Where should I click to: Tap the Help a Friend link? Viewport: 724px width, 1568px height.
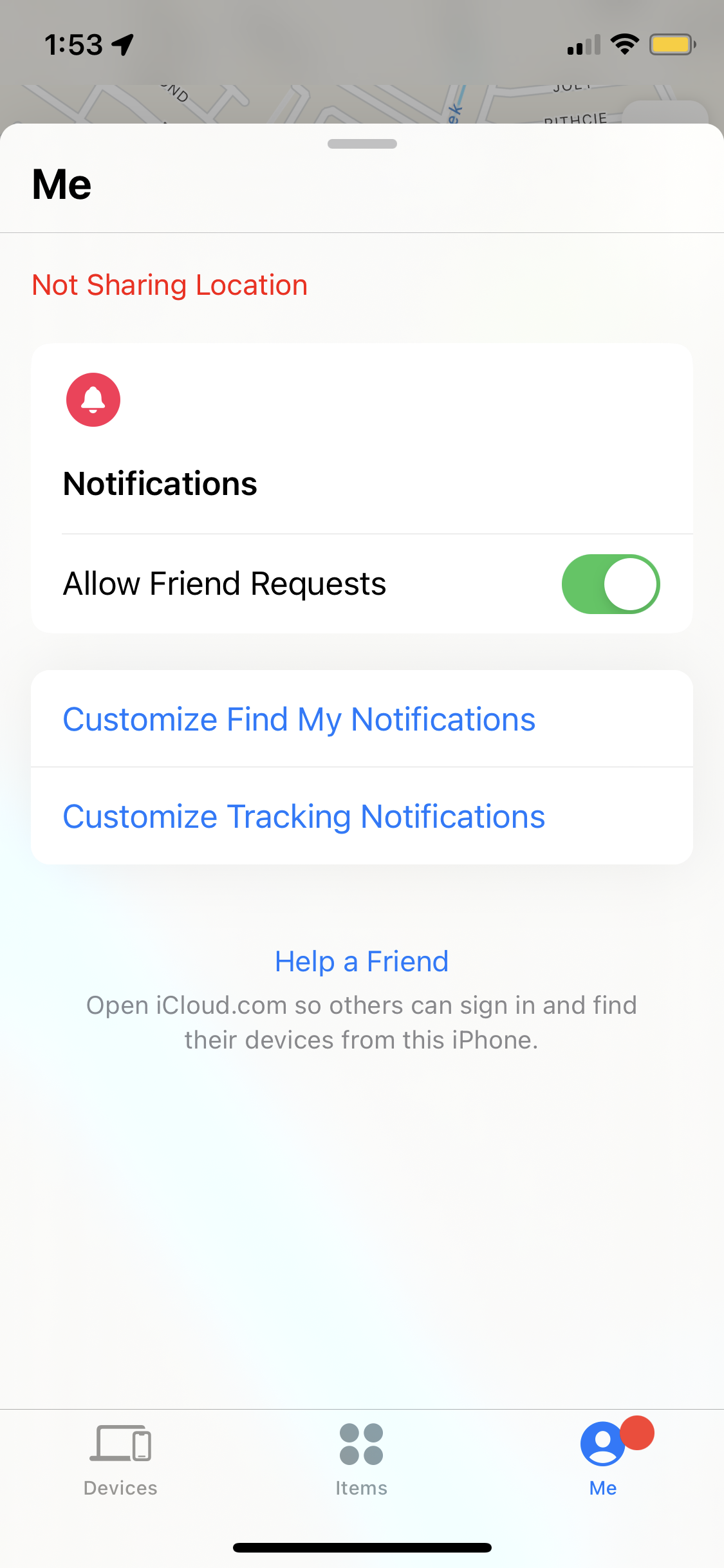pyautogui.click(x=362, y=962)
